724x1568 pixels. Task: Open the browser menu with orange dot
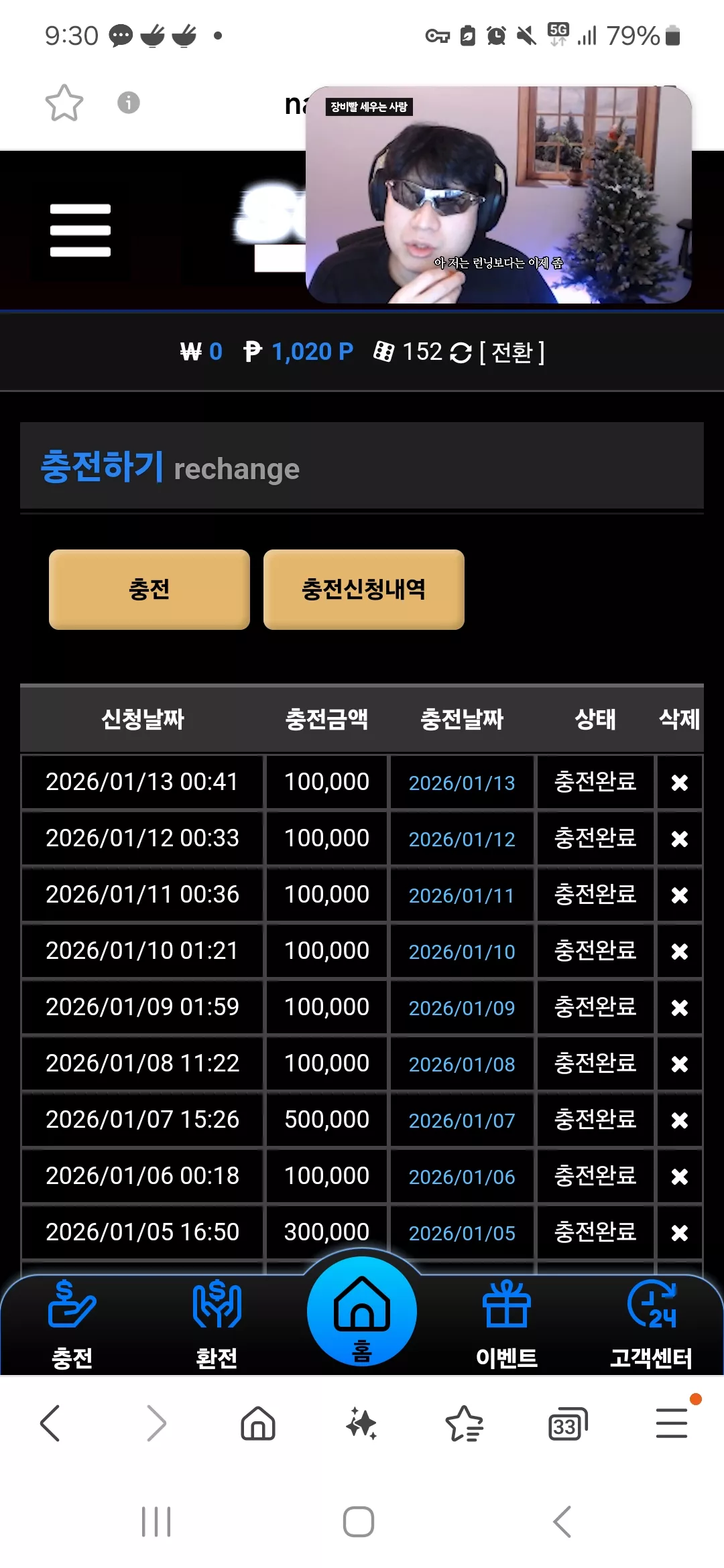[x=672, y=1423]
